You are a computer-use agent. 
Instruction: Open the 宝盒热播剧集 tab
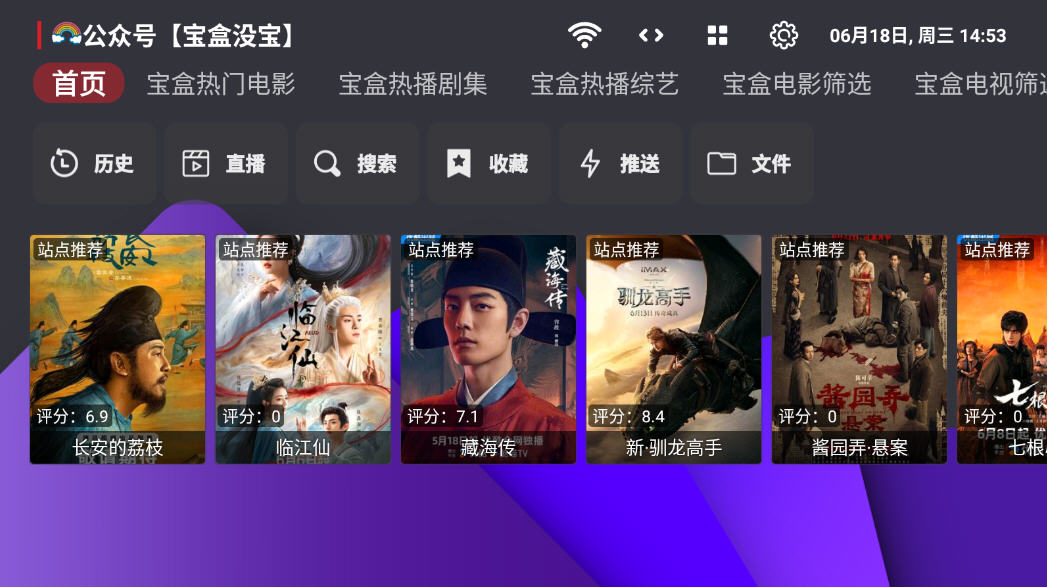[x=413, y=84]
